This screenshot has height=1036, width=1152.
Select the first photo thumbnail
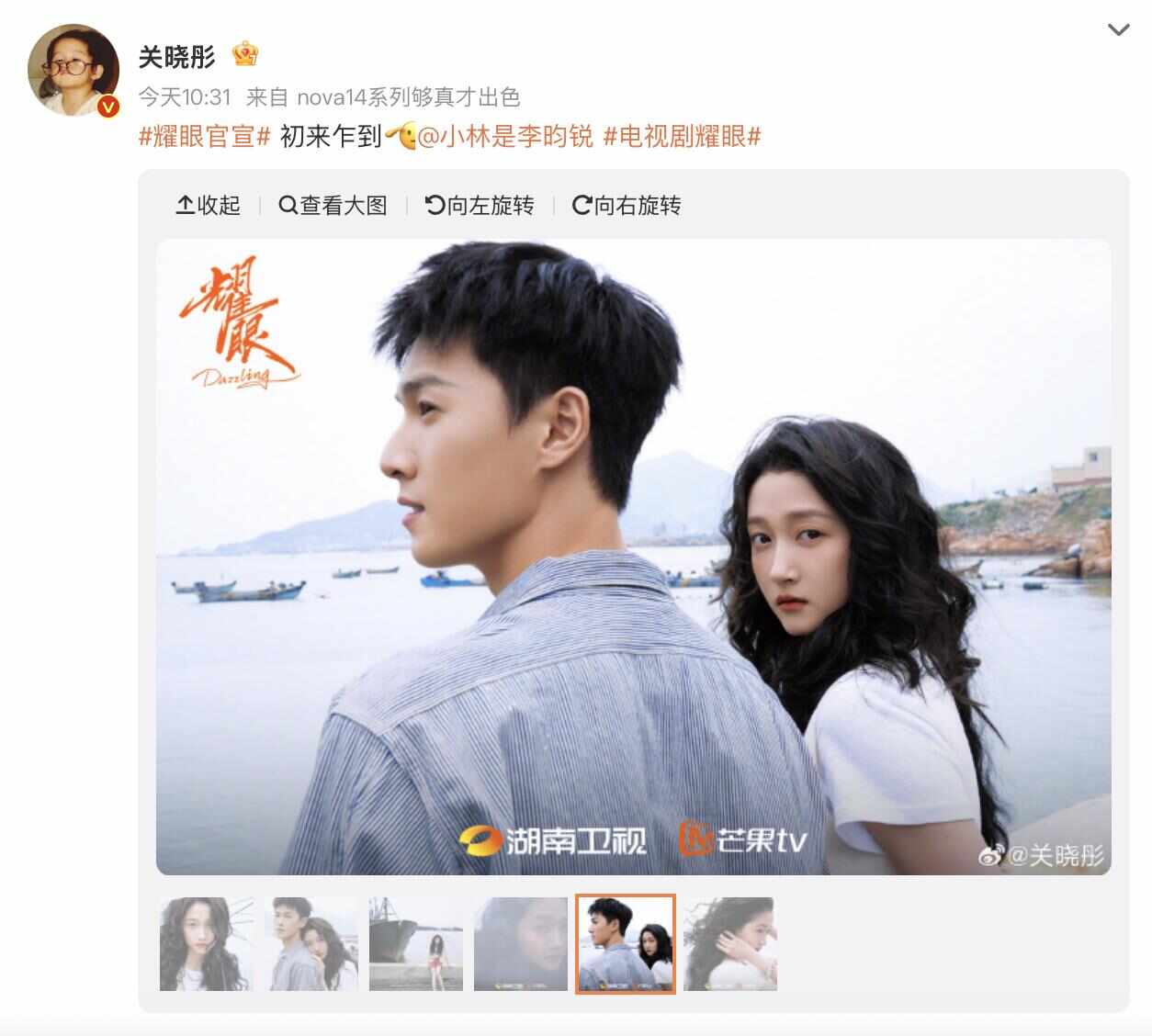point(207,944)
